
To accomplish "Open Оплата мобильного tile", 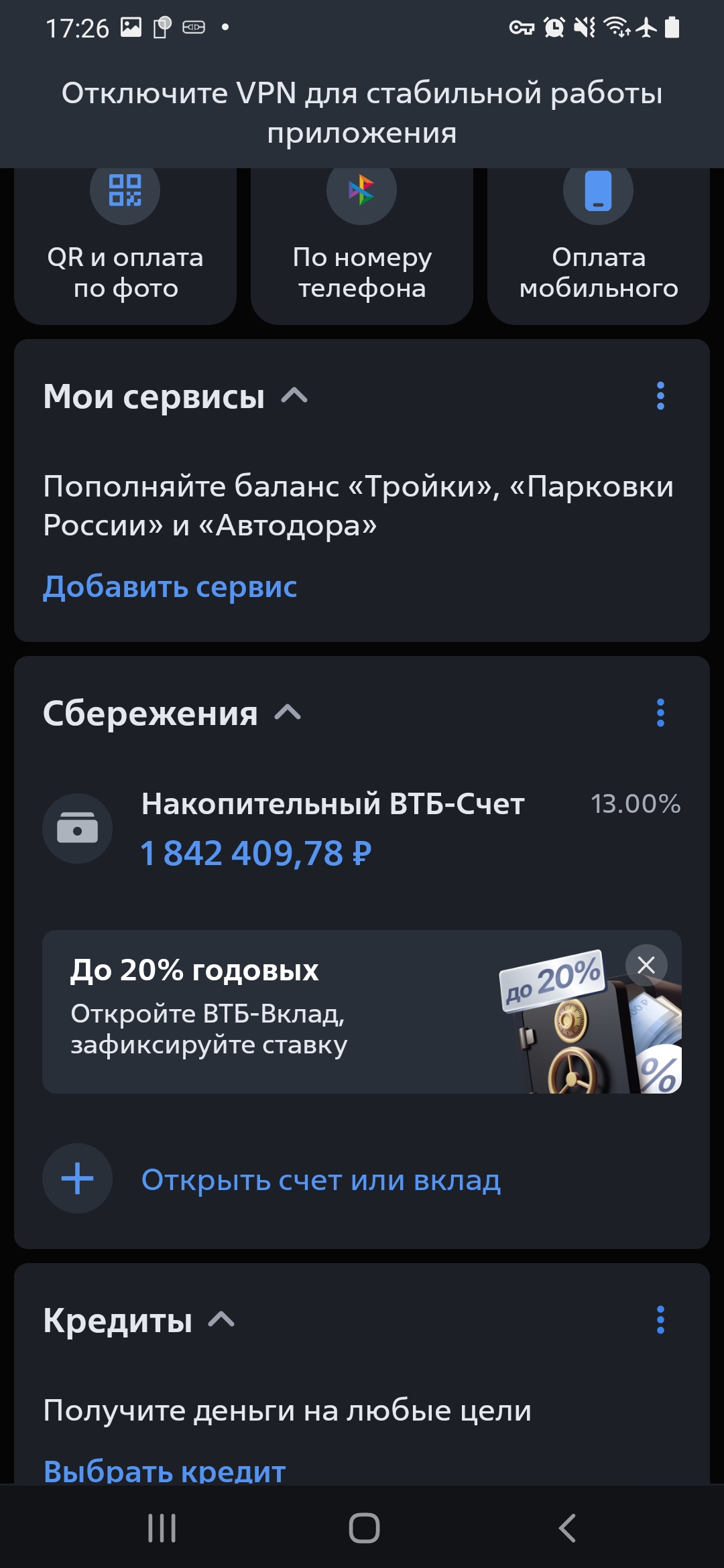I will point(599,246).
